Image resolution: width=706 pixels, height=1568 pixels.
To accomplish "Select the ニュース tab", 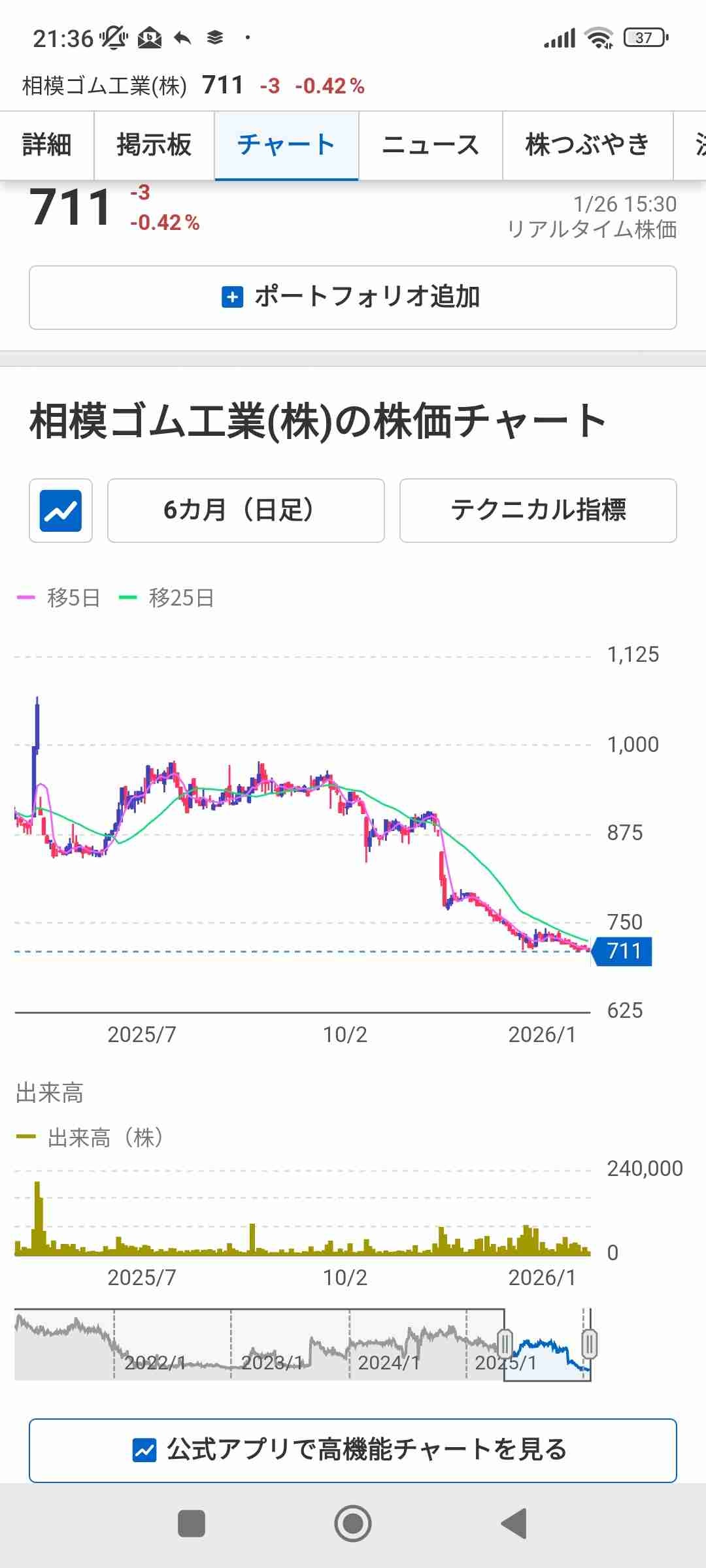I will coord(430,145).
